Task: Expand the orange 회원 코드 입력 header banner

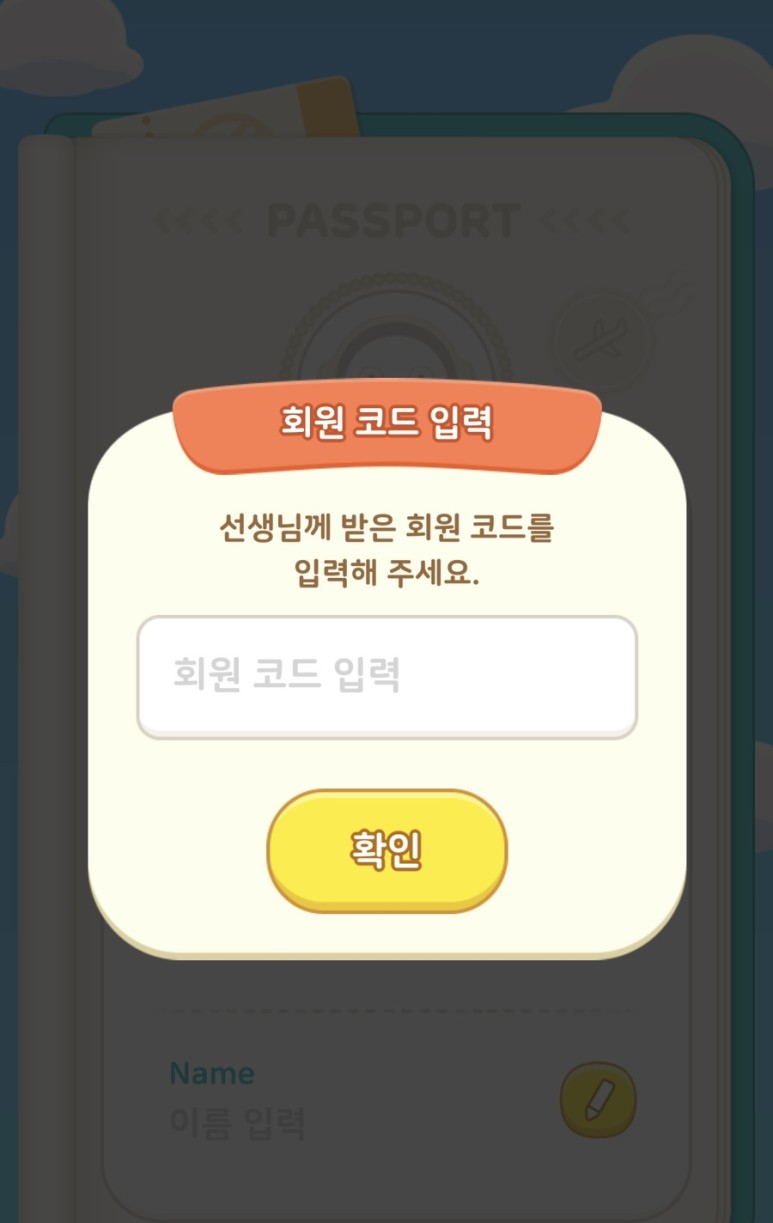Action: tap(386, 424)
